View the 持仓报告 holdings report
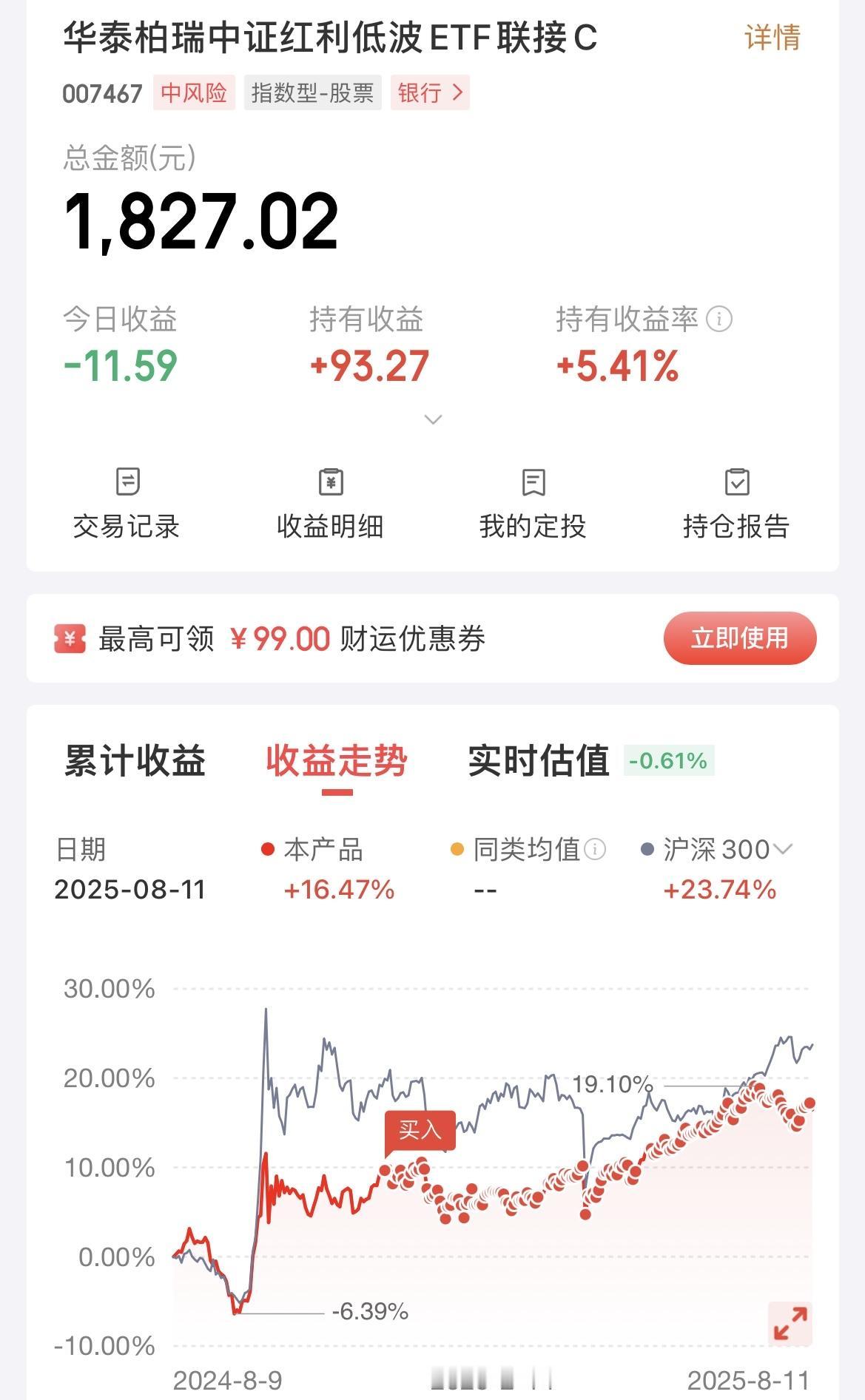This screenshot has height=1400, width=865. pyautogui.click(x=736, y=503)
